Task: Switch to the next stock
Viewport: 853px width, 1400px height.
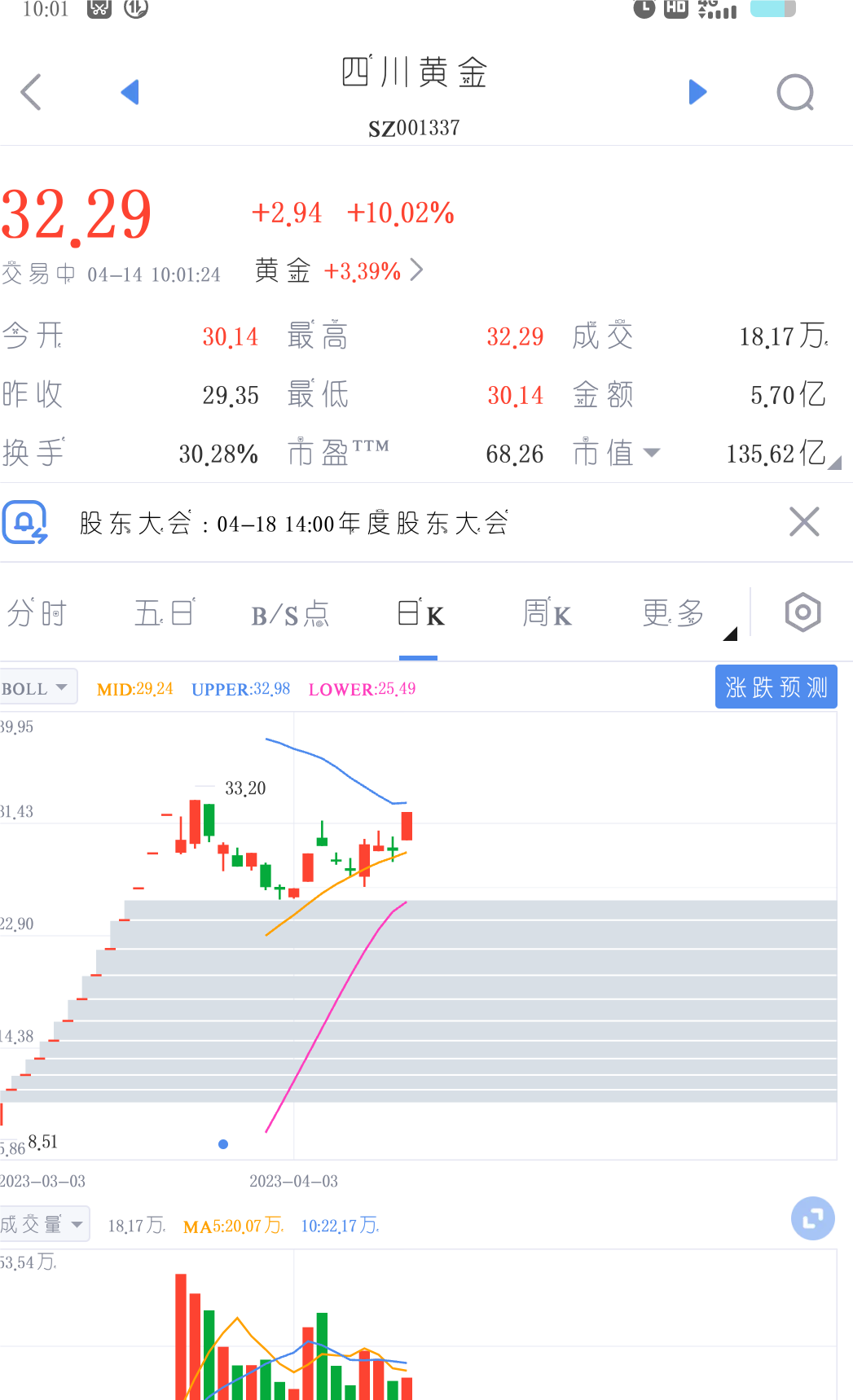Action: pyautogui.click(x=697, y=92)
